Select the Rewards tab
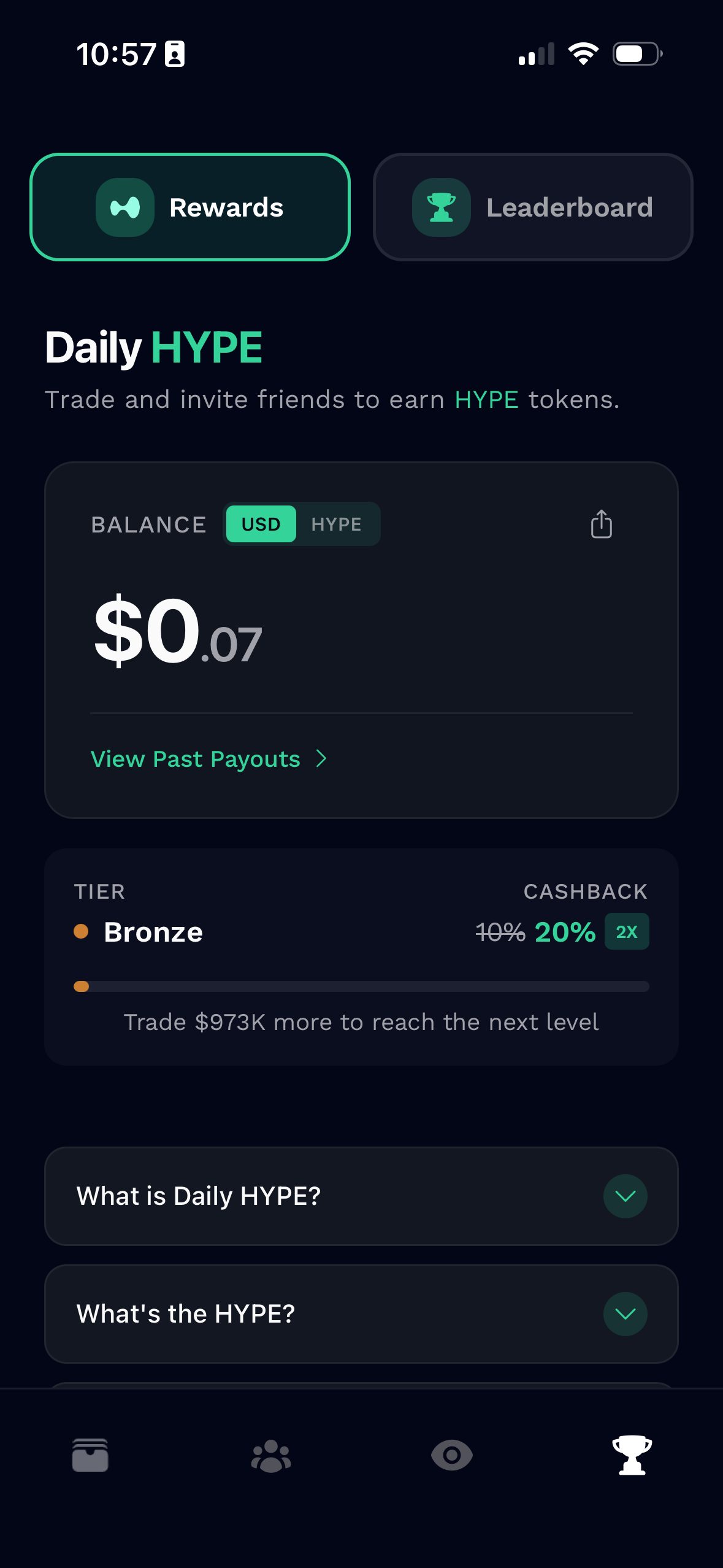This screenshot has width=723, height=1568. (x=190, y=207)
